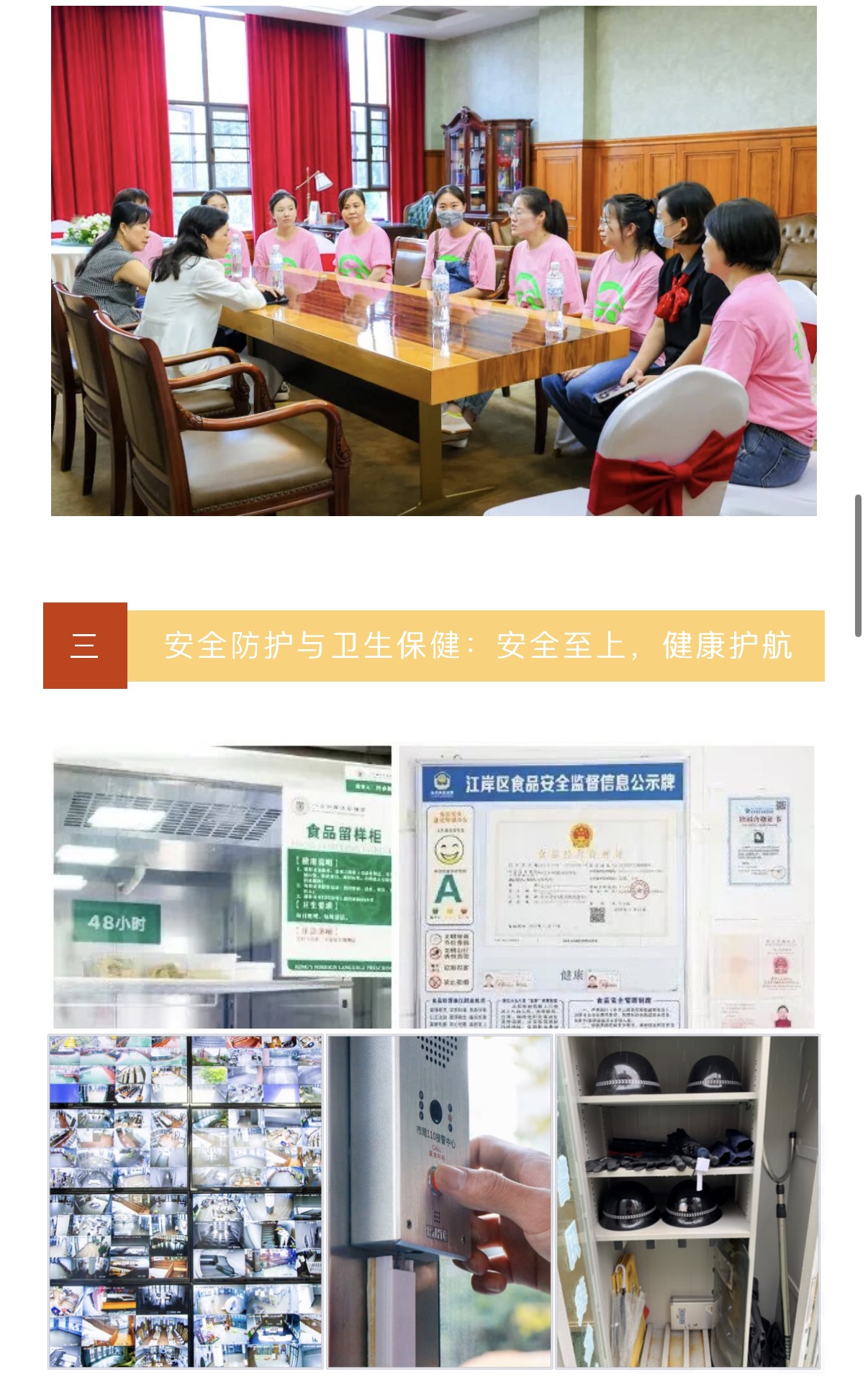Open the 110 alarm button photo
Image resolution: width=868 pixels, height=1382 pixels.
pyautogui.click(x=439, y=1201)
